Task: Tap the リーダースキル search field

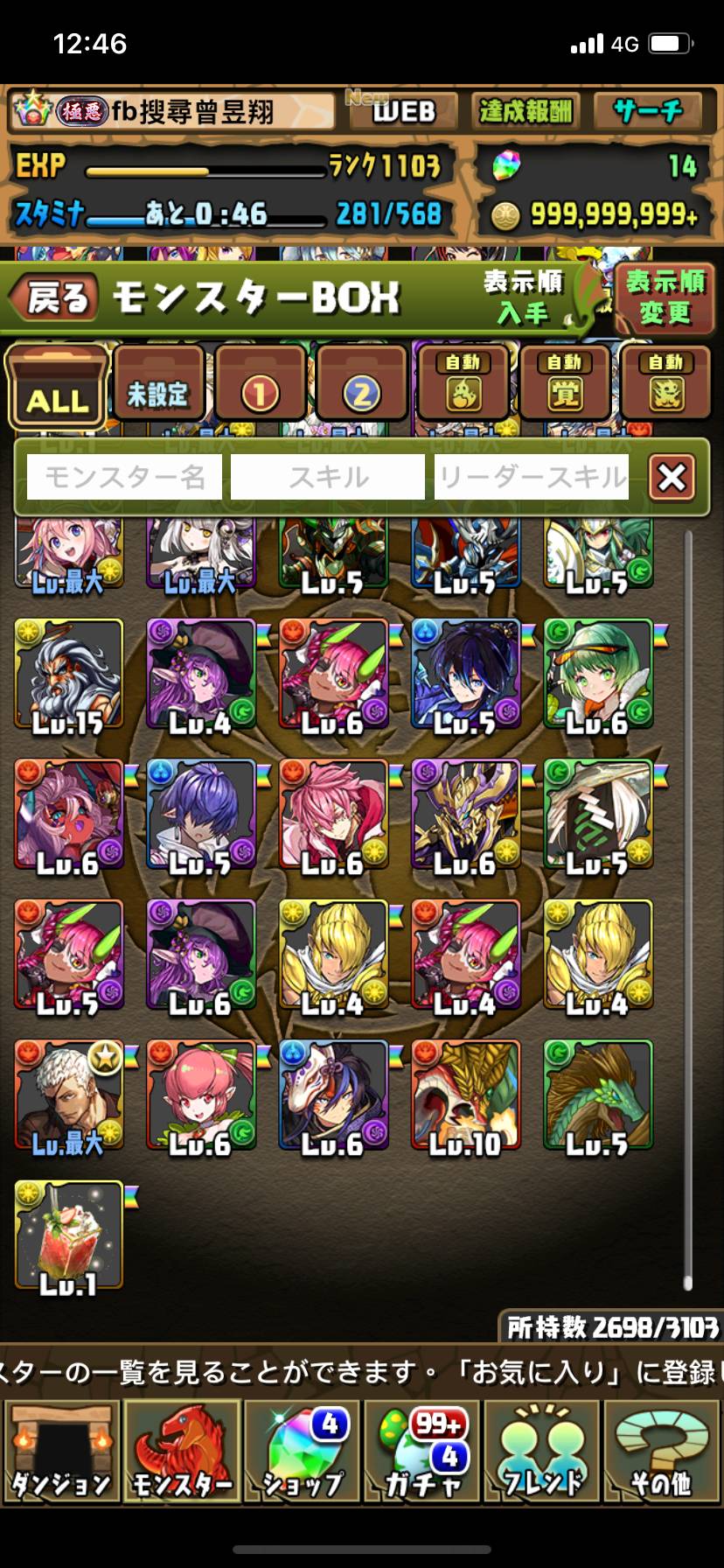Action: [x=532, y=477]
